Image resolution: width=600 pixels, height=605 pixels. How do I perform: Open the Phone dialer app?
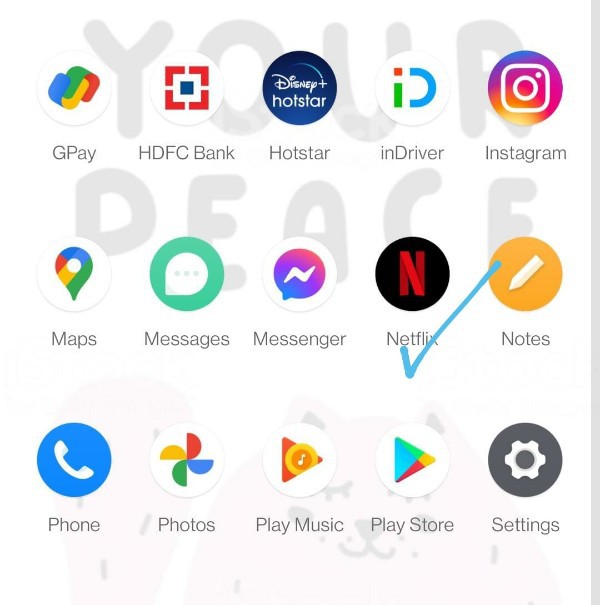pos(74,460)
